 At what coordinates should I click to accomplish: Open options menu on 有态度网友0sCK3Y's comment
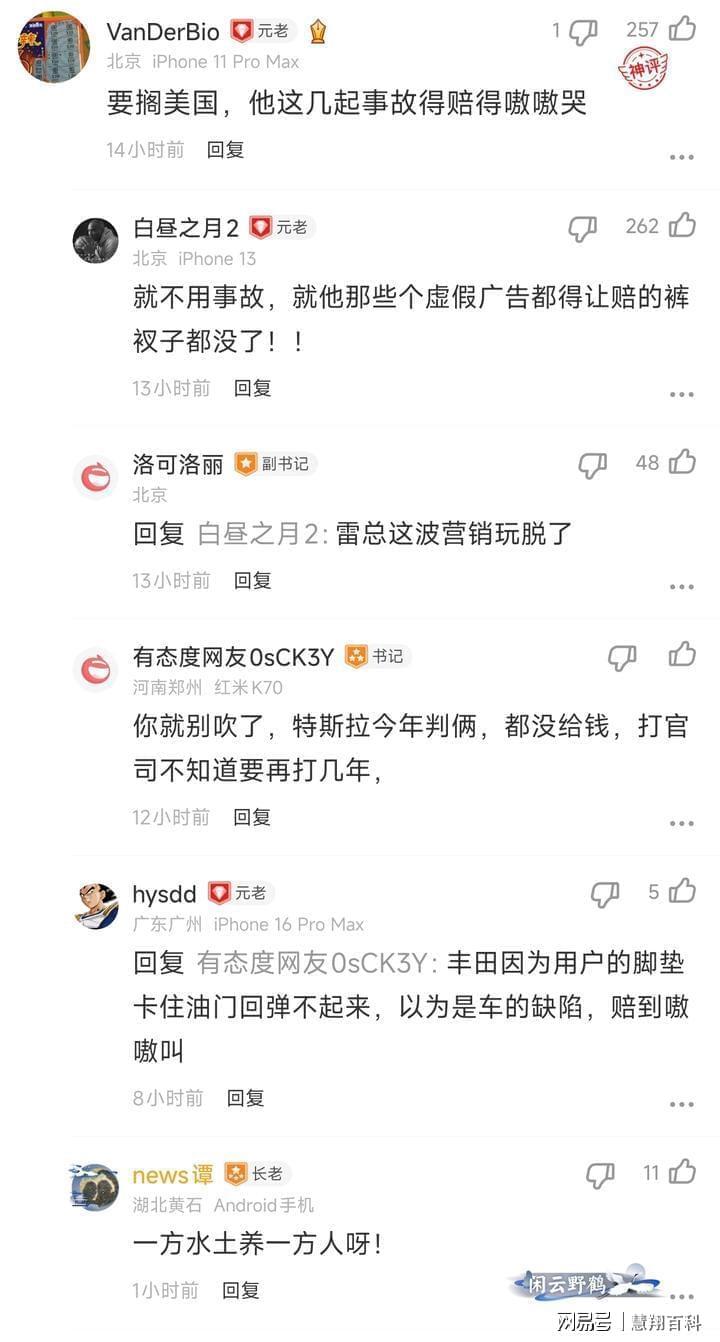coord(681,823)
